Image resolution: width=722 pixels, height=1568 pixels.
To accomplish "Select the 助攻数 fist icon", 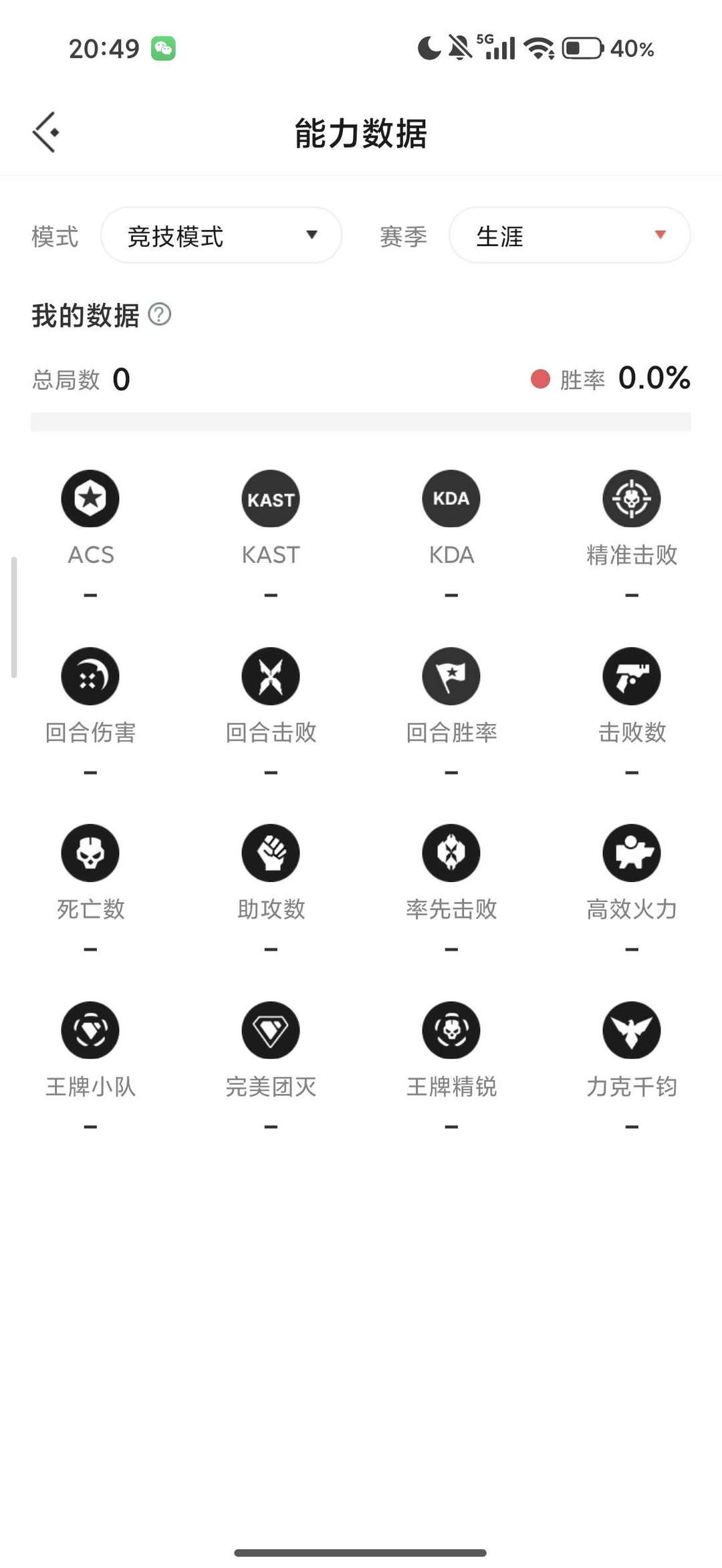I will 271,853.
